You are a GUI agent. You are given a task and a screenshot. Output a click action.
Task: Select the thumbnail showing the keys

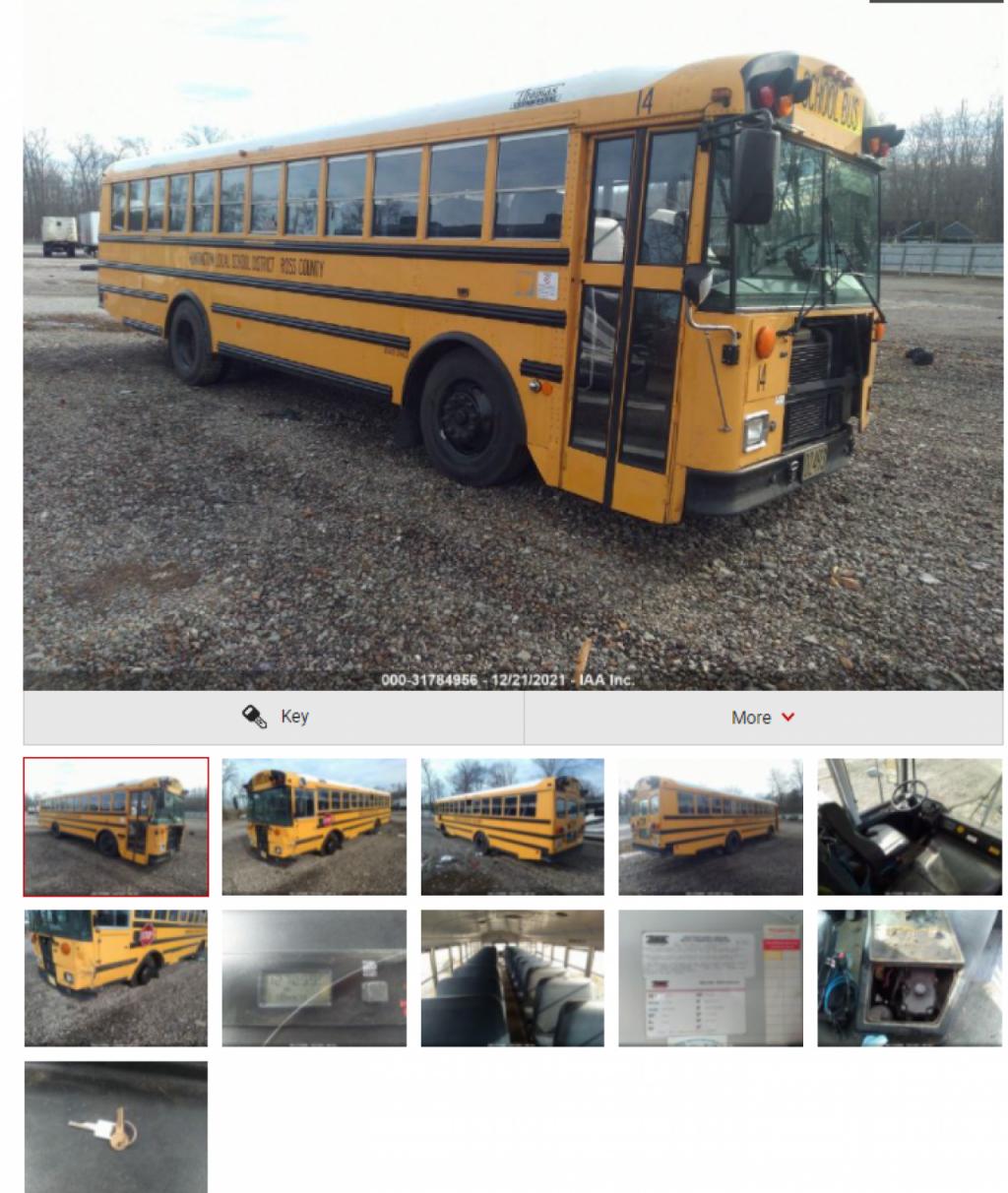coord(116,1127)
